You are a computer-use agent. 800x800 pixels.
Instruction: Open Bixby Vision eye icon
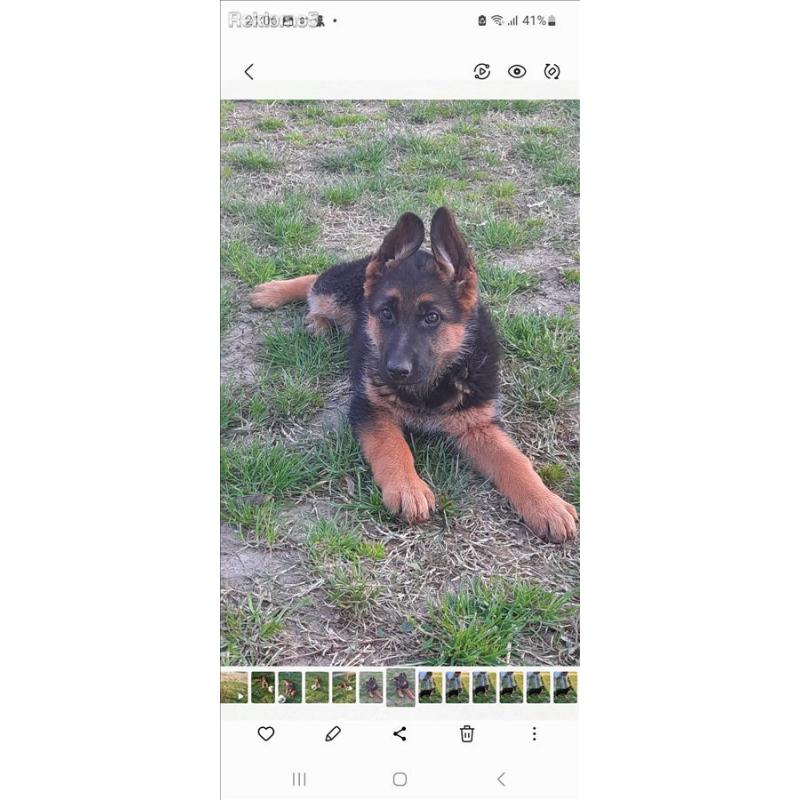click(517, 72)
